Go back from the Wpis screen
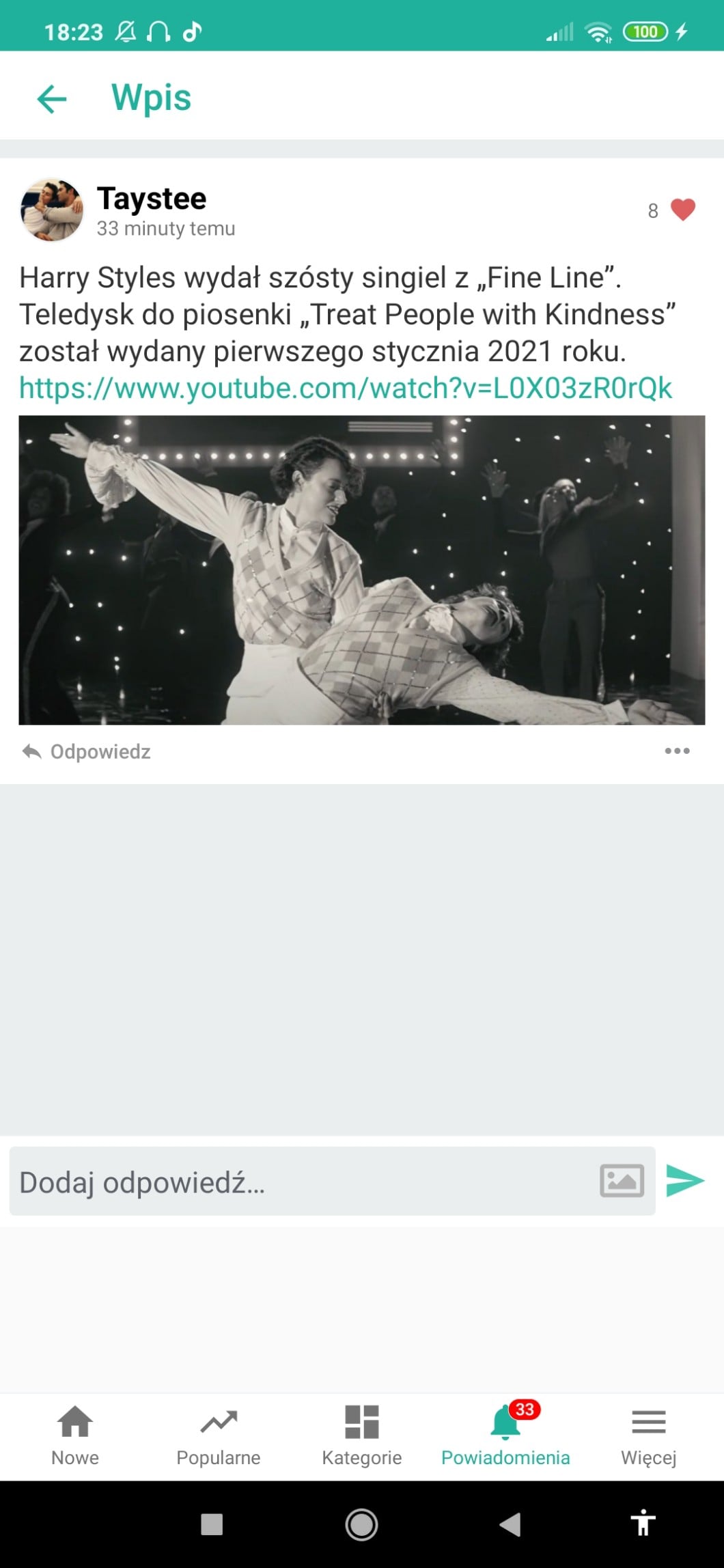The image size is (724, 1568). [x=52, y=98]
